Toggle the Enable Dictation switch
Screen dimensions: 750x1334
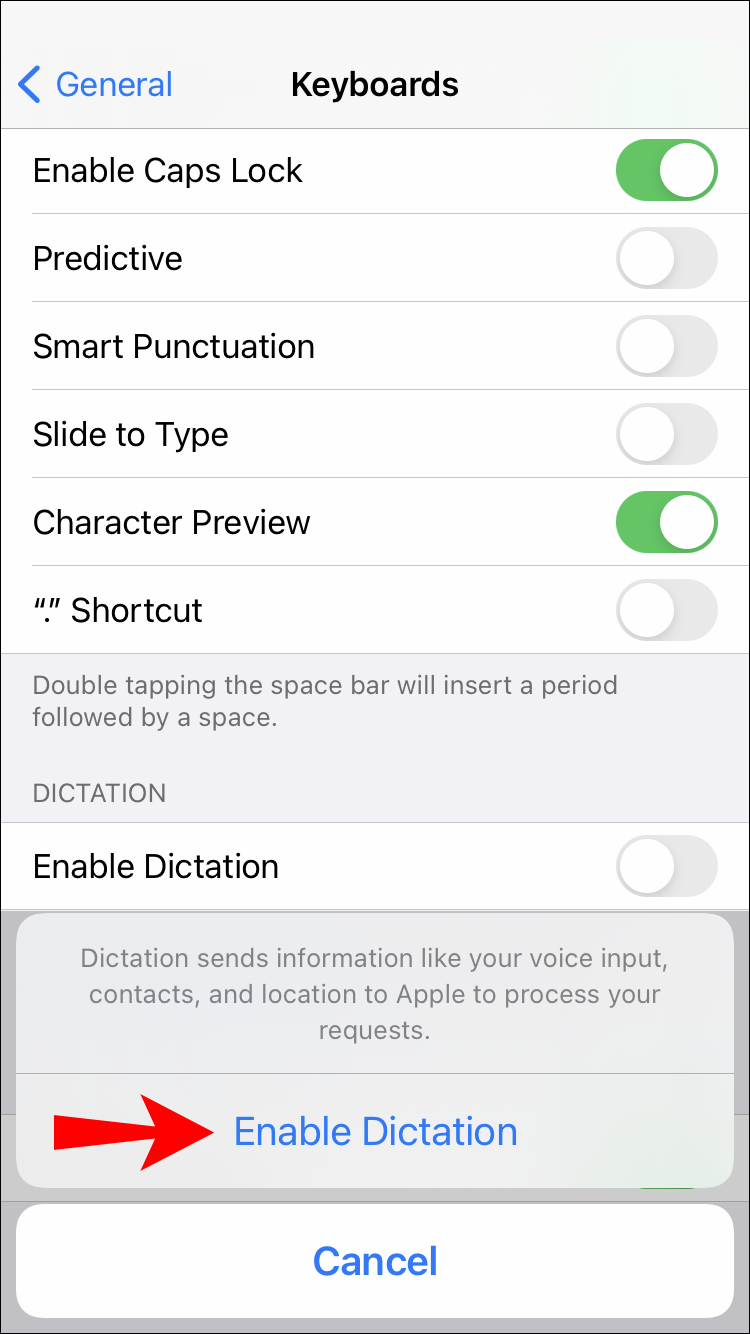[666, 866]
